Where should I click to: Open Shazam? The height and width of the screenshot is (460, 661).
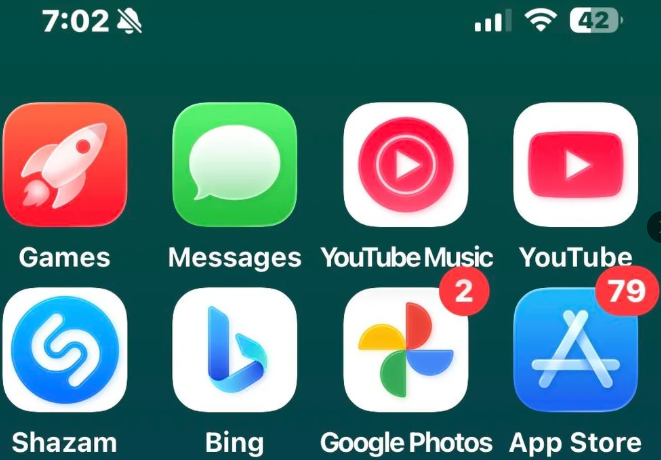(65, 350)
